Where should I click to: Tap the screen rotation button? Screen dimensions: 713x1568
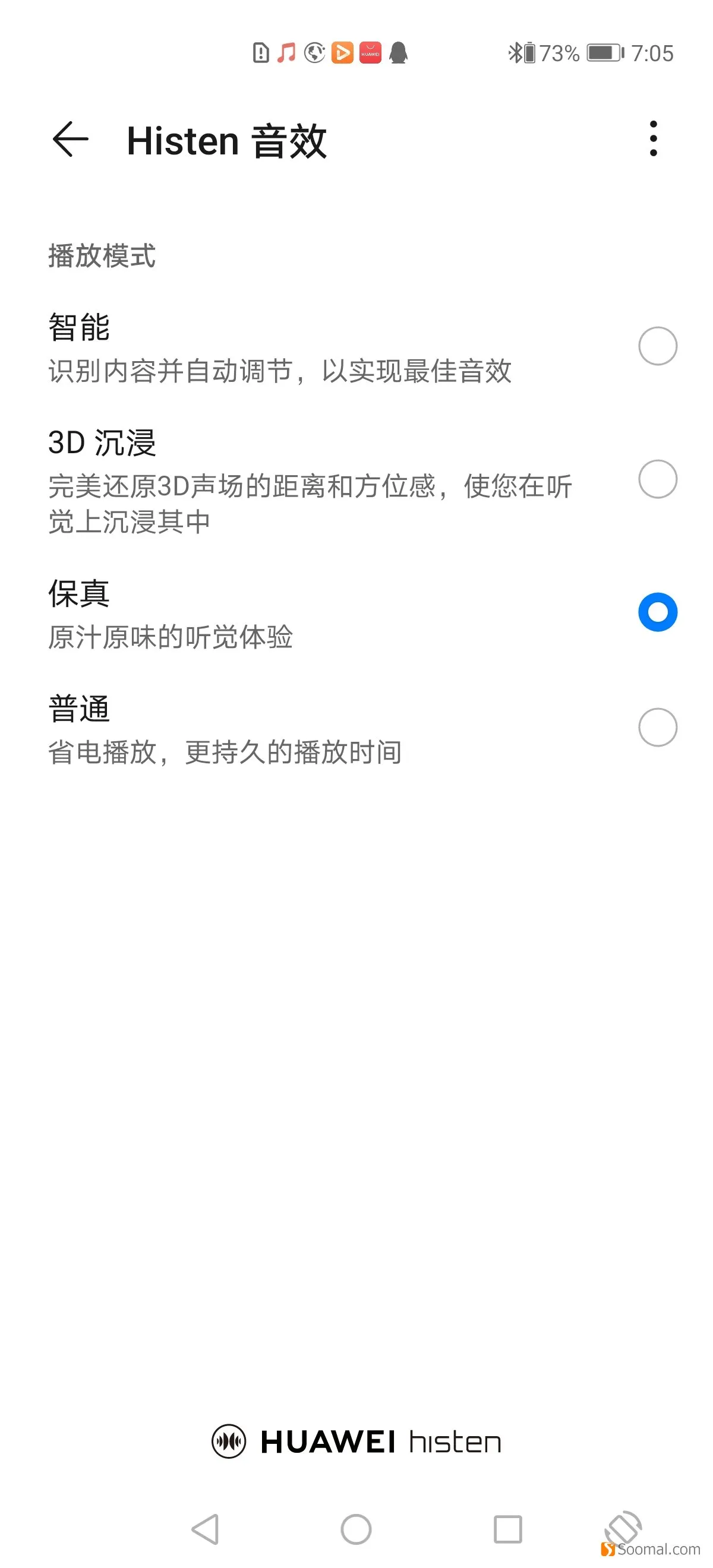coord(623,1526)
